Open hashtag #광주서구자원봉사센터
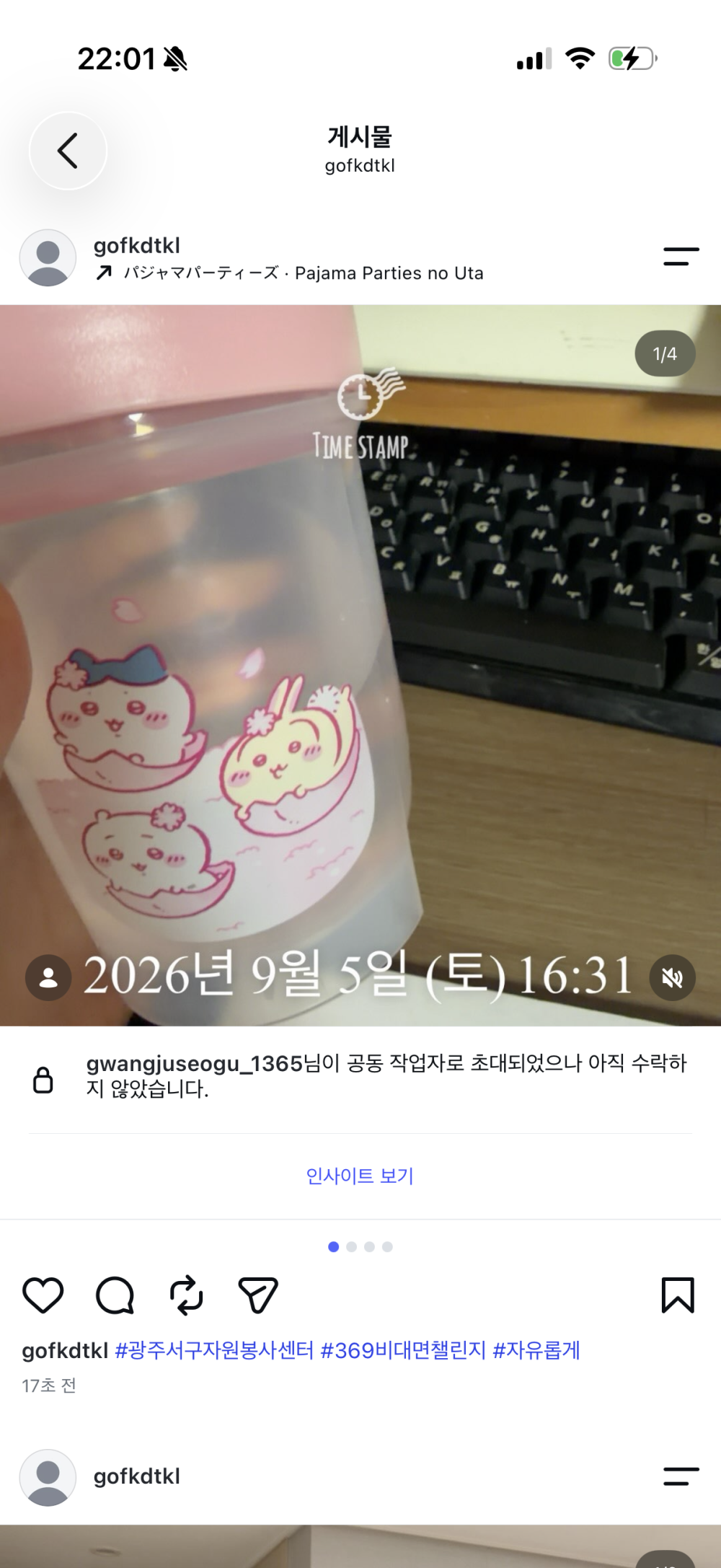Screen dimensions: 721x1568 pos(214,1350)
